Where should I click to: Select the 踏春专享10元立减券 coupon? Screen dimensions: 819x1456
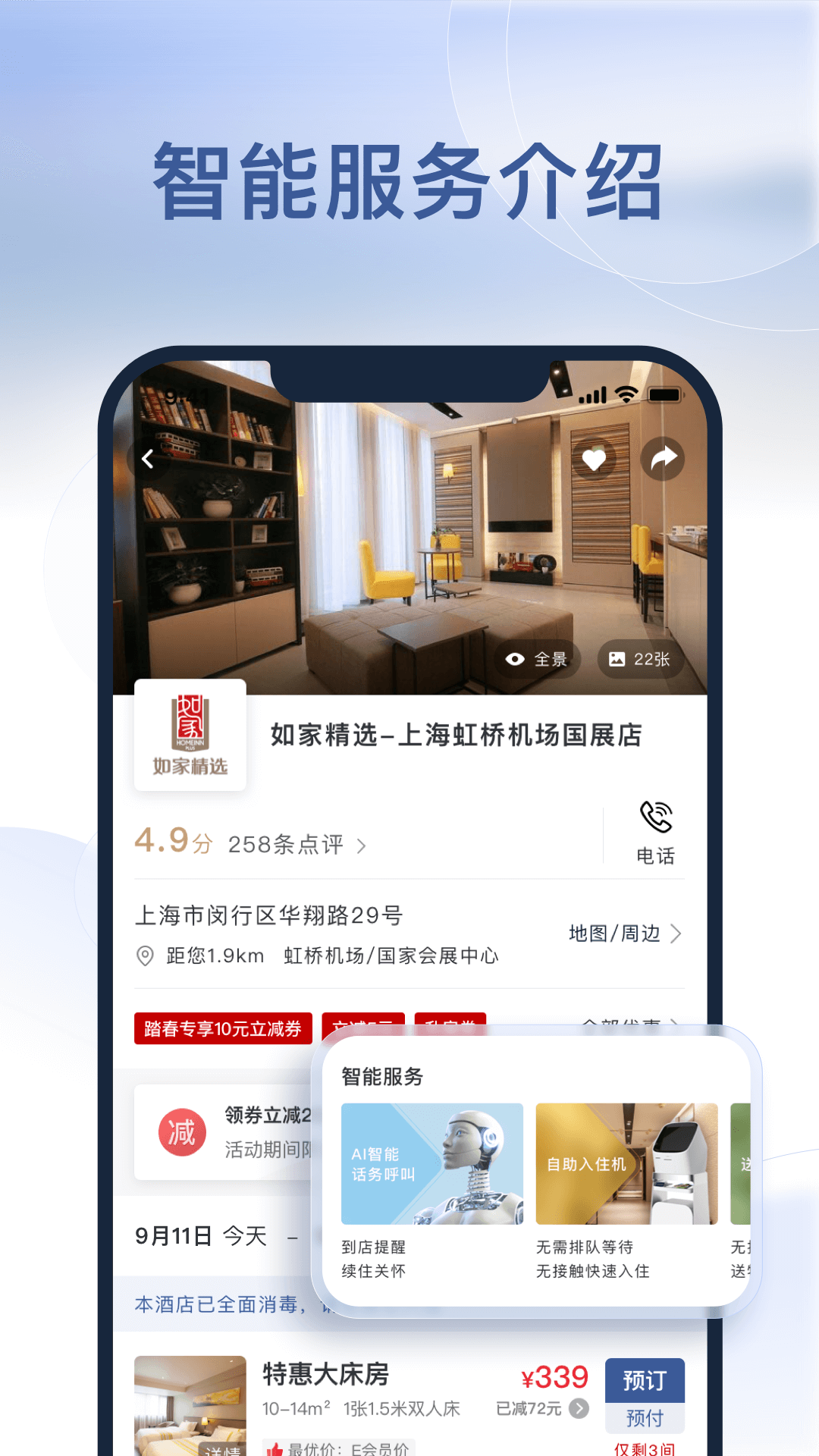pyautogui.click(x=224, y=1028)
